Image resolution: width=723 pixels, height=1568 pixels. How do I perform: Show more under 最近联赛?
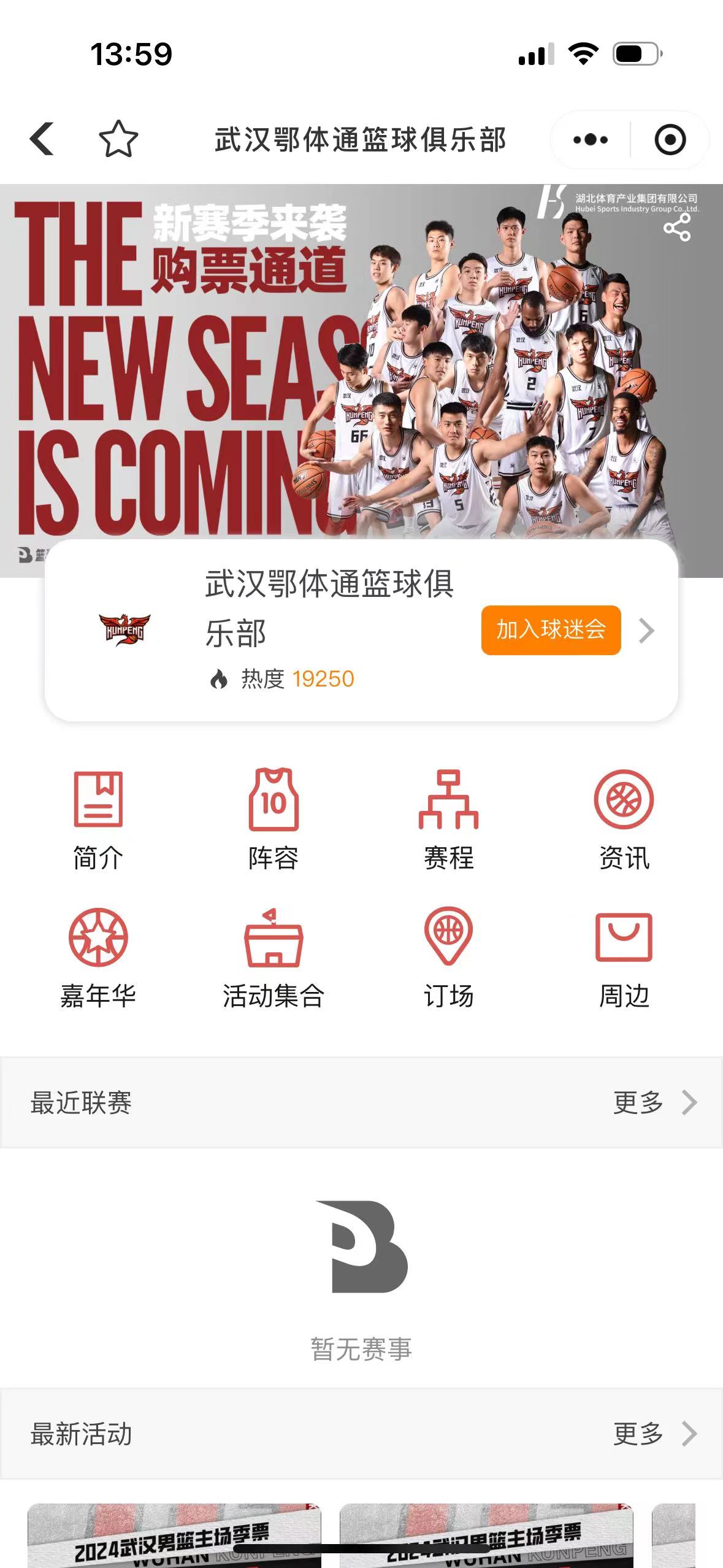click(655, 1102)
